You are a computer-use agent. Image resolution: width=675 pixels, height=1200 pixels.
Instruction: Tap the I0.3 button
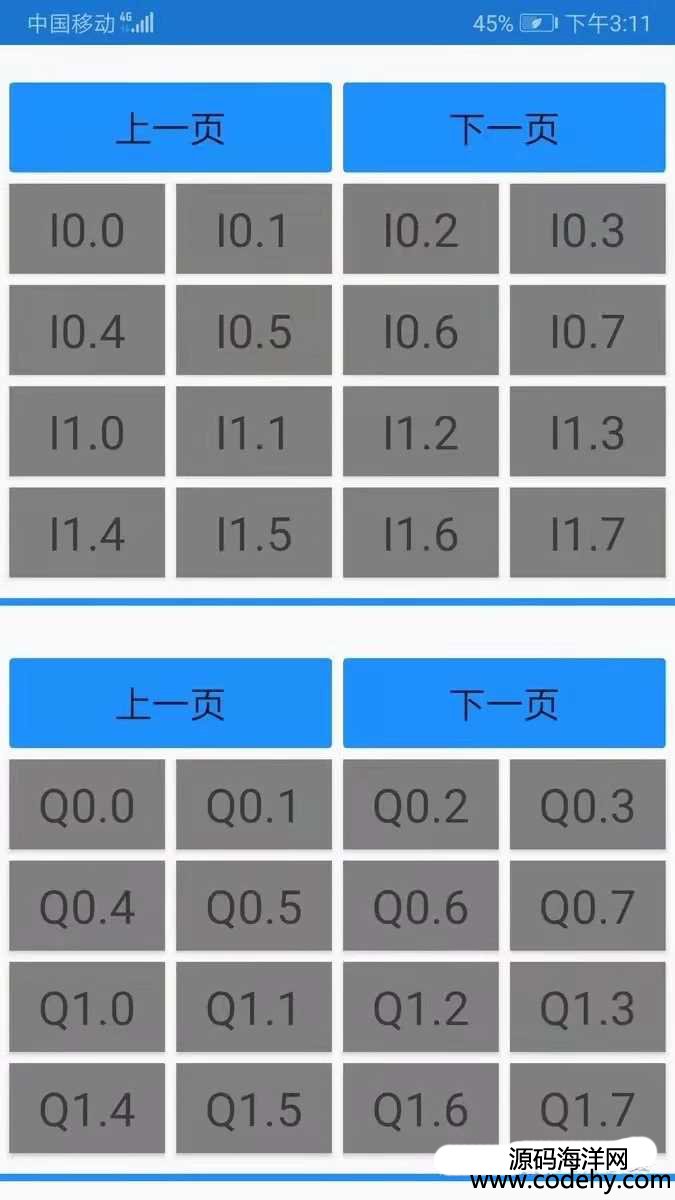pyautogui.click(x=588, y=229)
